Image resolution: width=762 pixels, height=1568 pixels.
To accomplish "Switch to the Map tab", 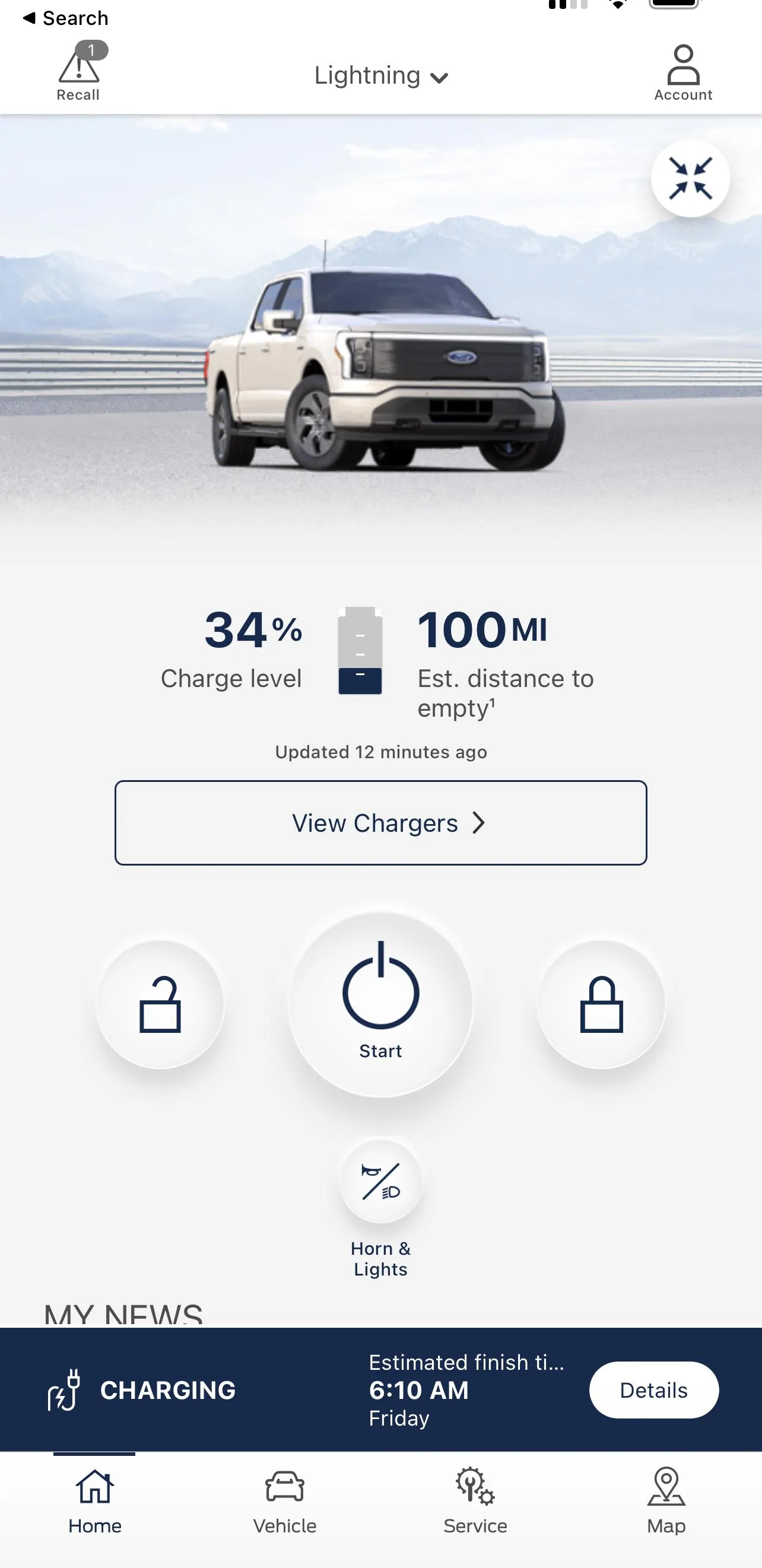I will [x=666, y=1501].
